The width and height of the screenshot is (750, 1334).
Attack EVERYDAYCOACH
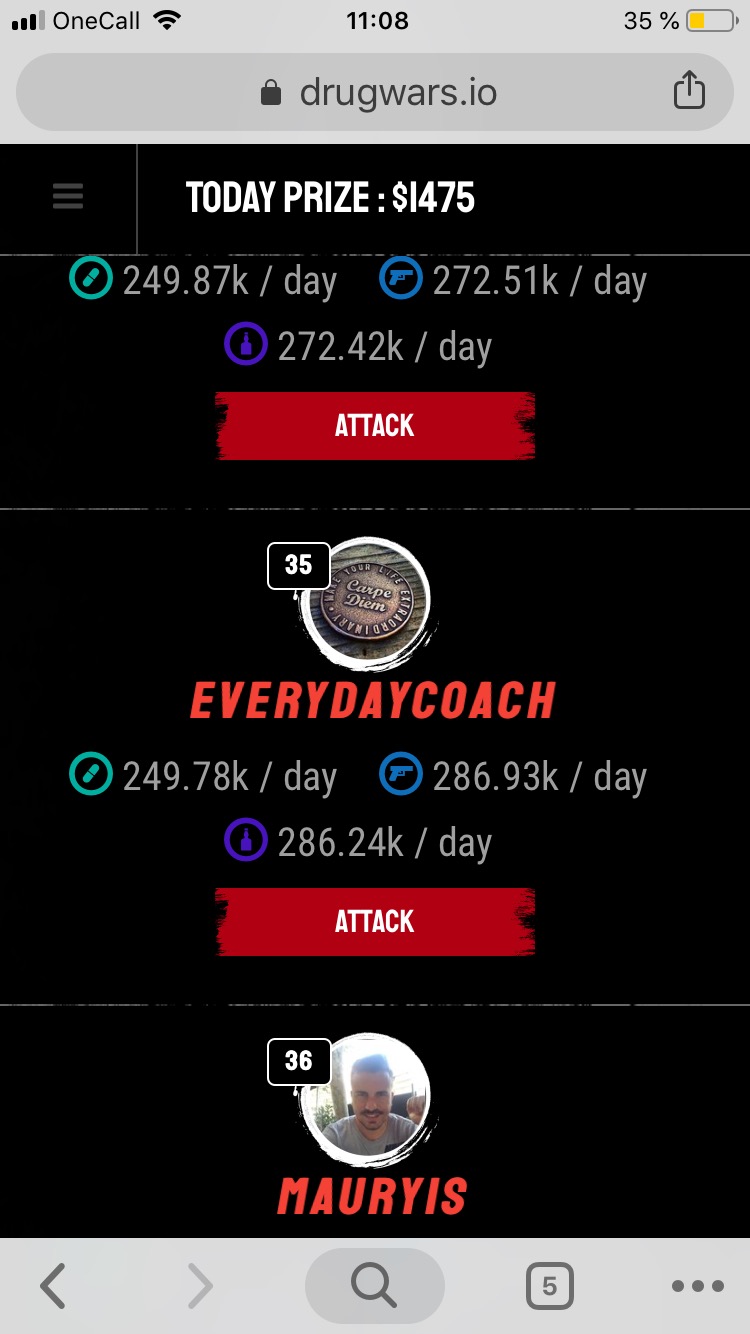375,921
